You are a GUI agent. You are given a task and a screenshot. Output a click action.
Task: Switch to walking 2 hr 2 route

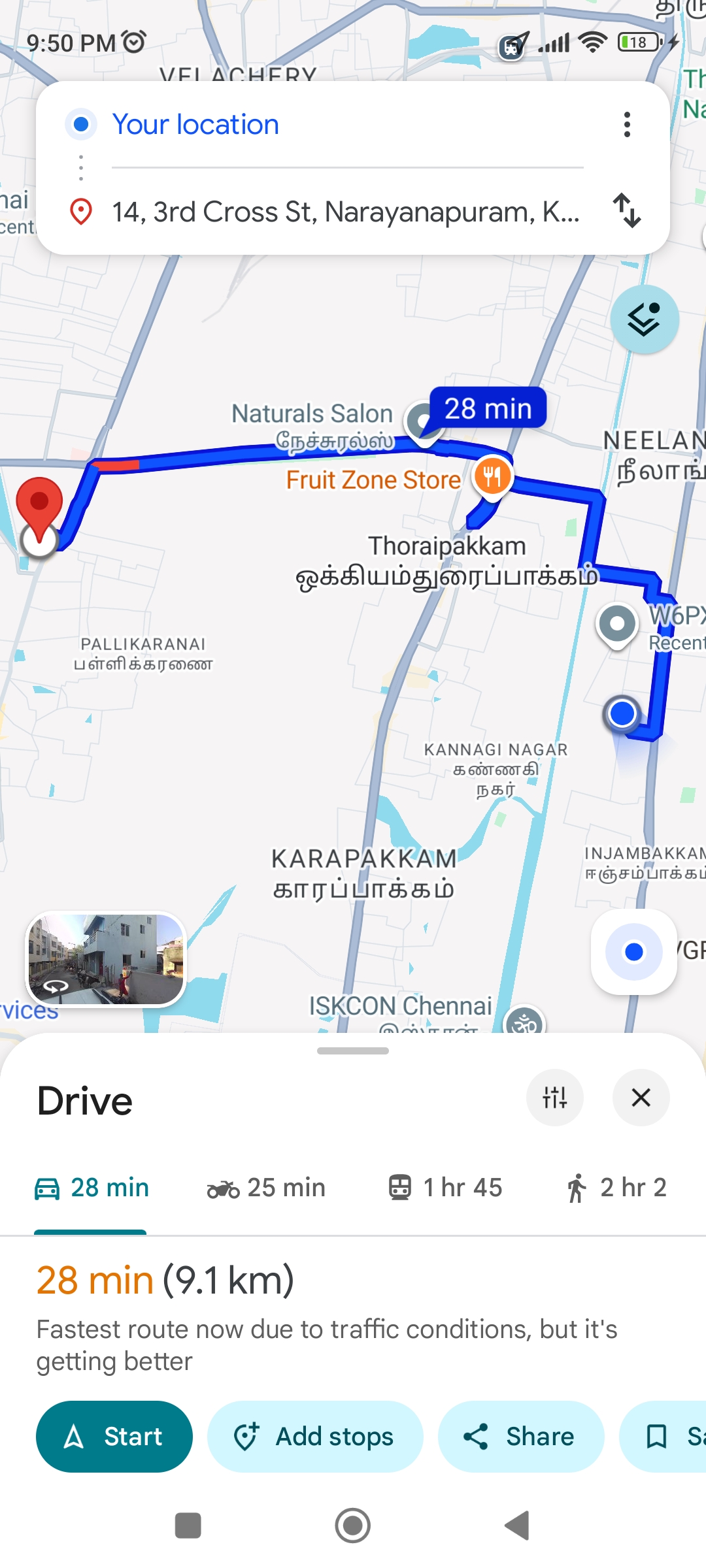[x=616, y=1188]
